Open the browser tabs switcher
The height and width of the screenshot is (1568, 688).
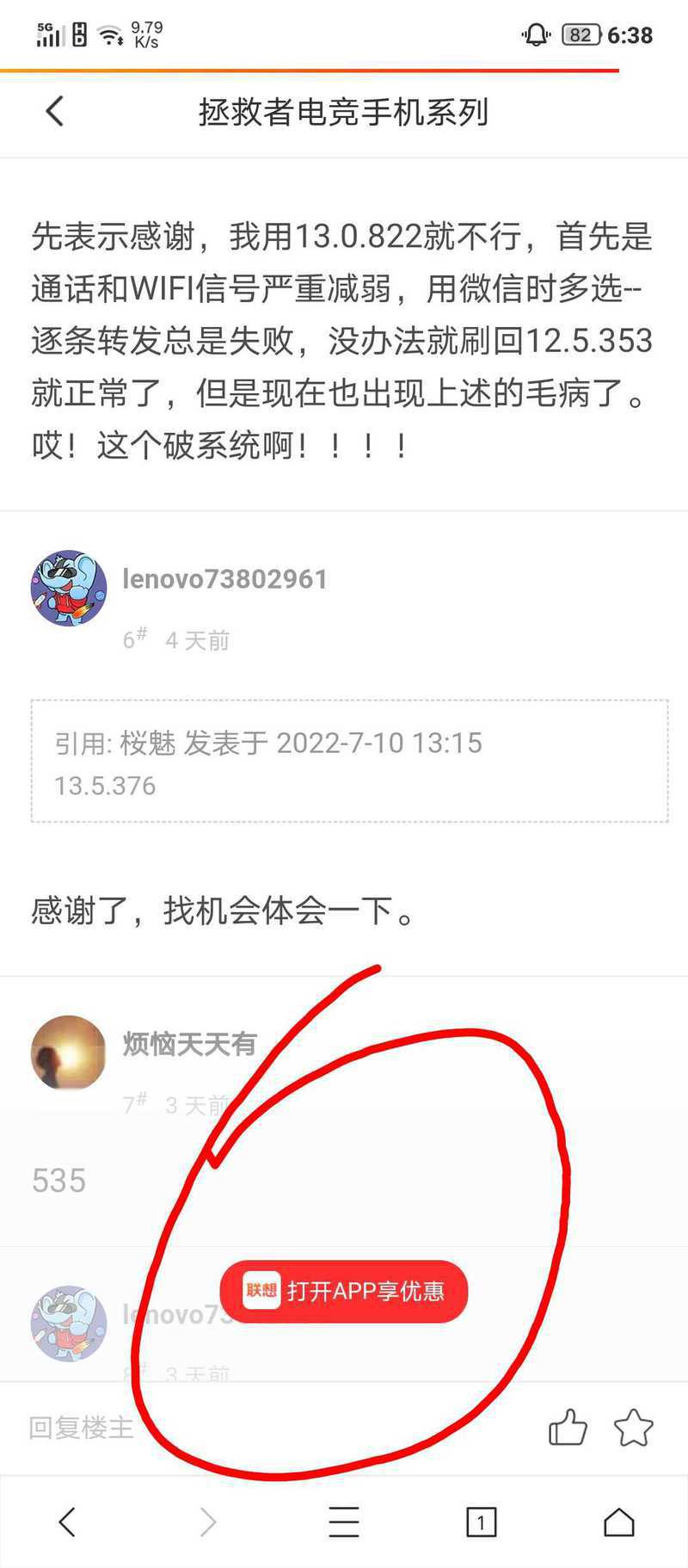point(482,1522)
